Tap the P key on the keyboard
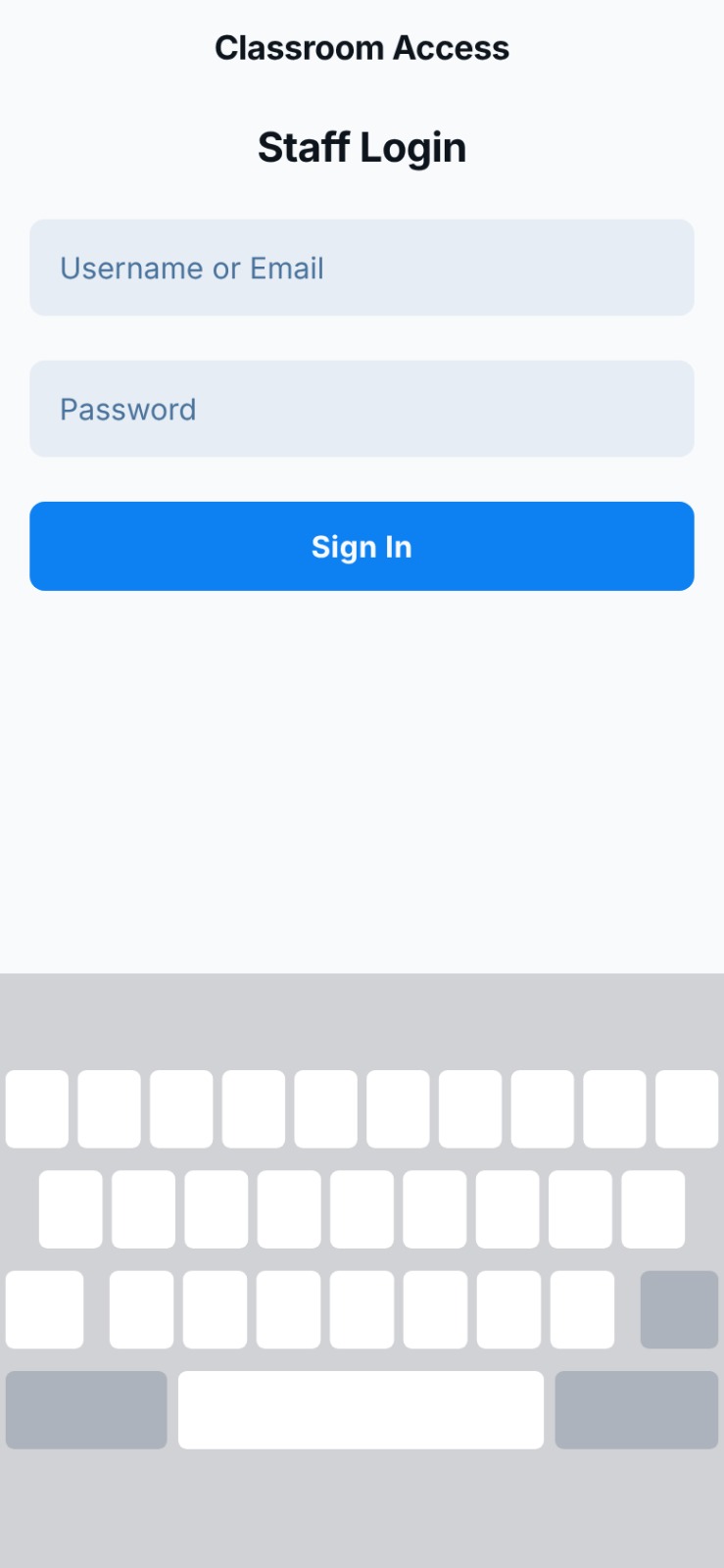Screen dimensions: 724x1568 coord(687,1108)
